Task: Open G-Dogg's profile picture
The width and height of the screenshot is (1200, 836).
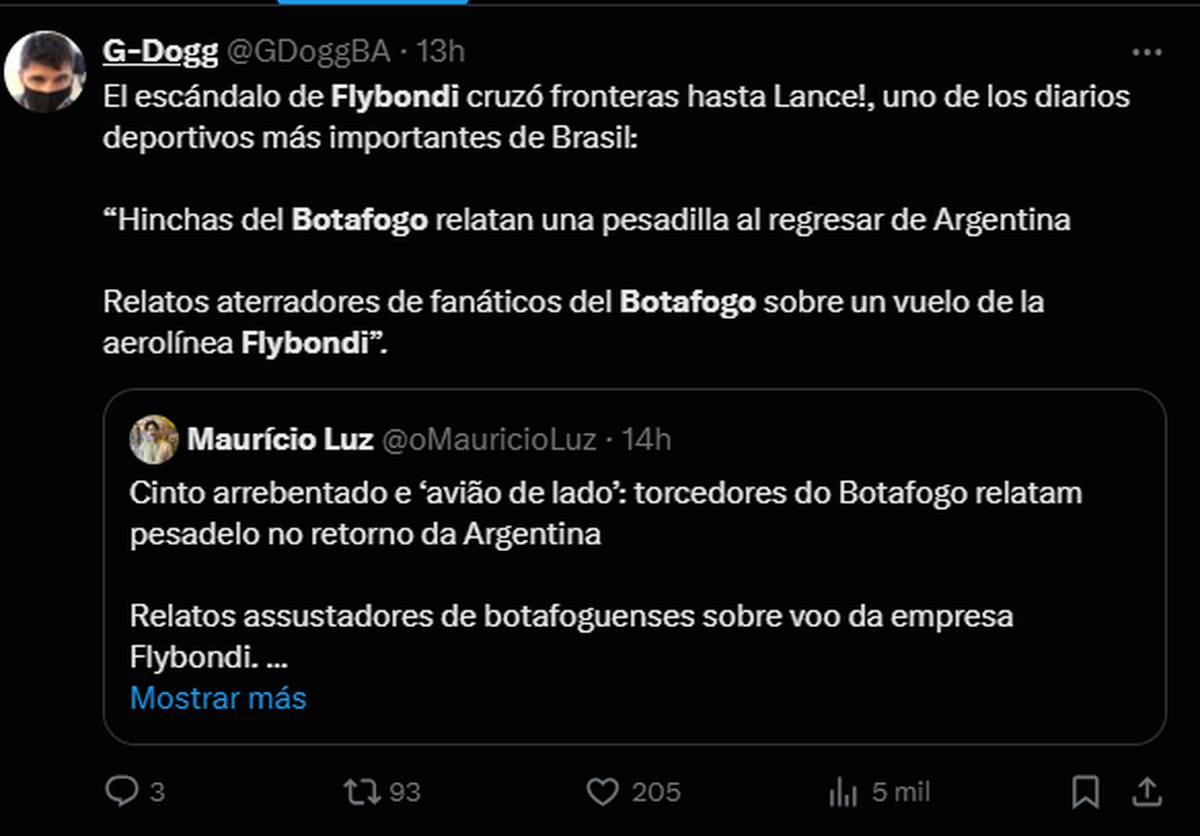Action: point(45,71)
